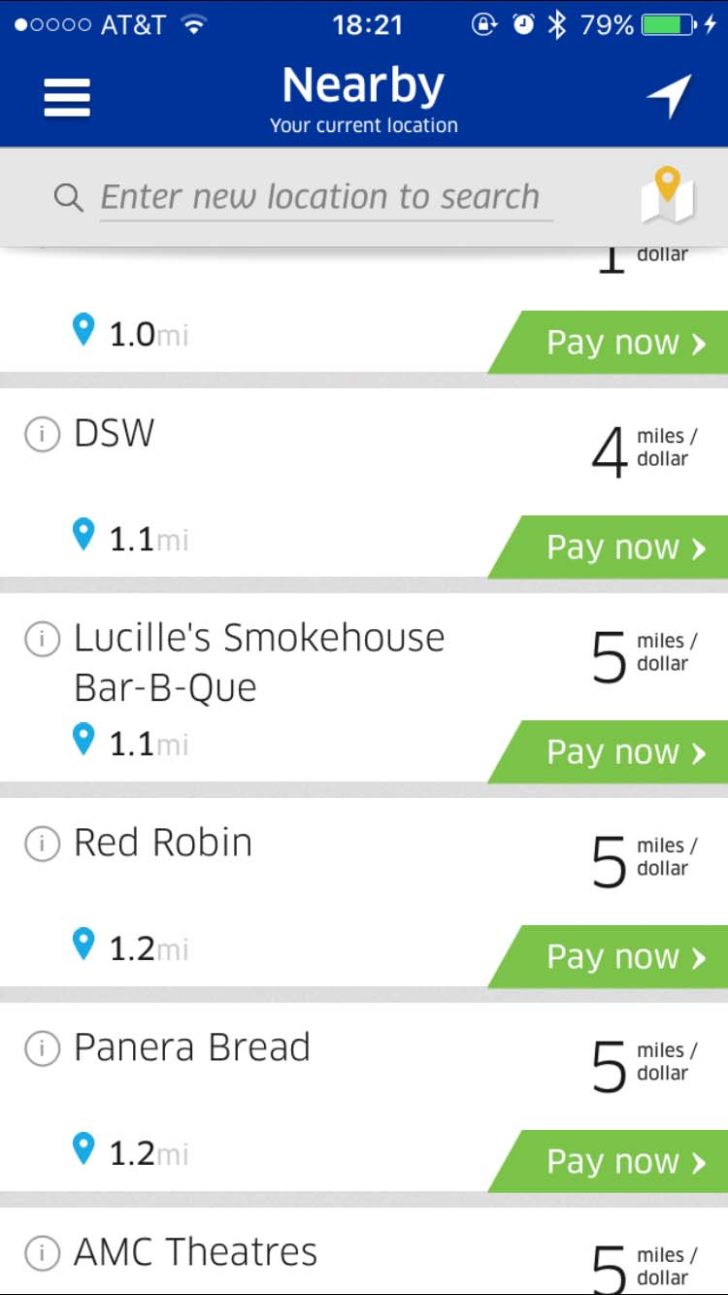Tap the location arrow to recenter on current location
This screenshot has width=728, height=1295.
668,98
